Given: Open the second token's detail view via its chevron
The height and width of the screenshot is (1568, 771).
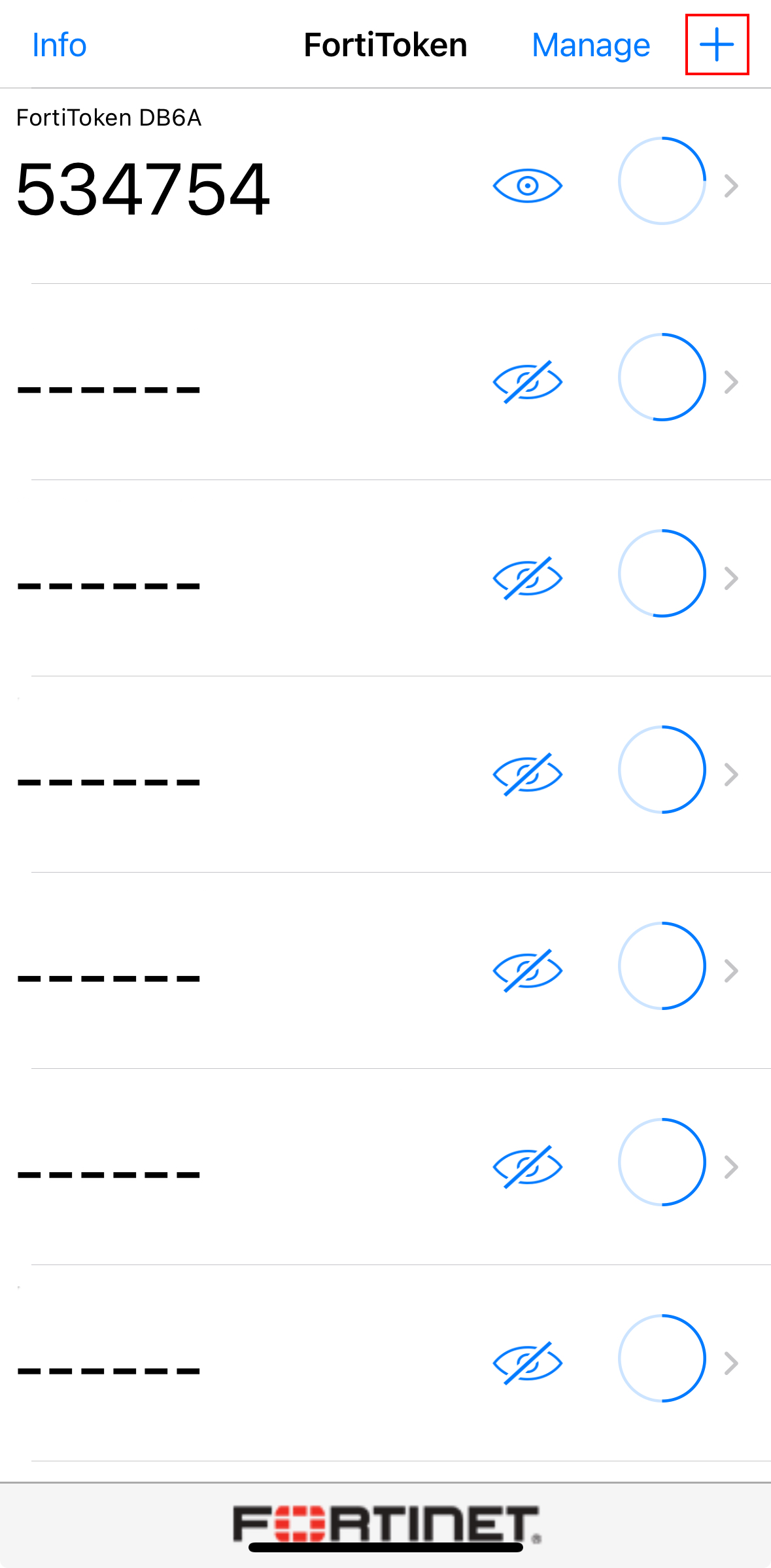Looking at the screenshot, I should pos(730,381).
